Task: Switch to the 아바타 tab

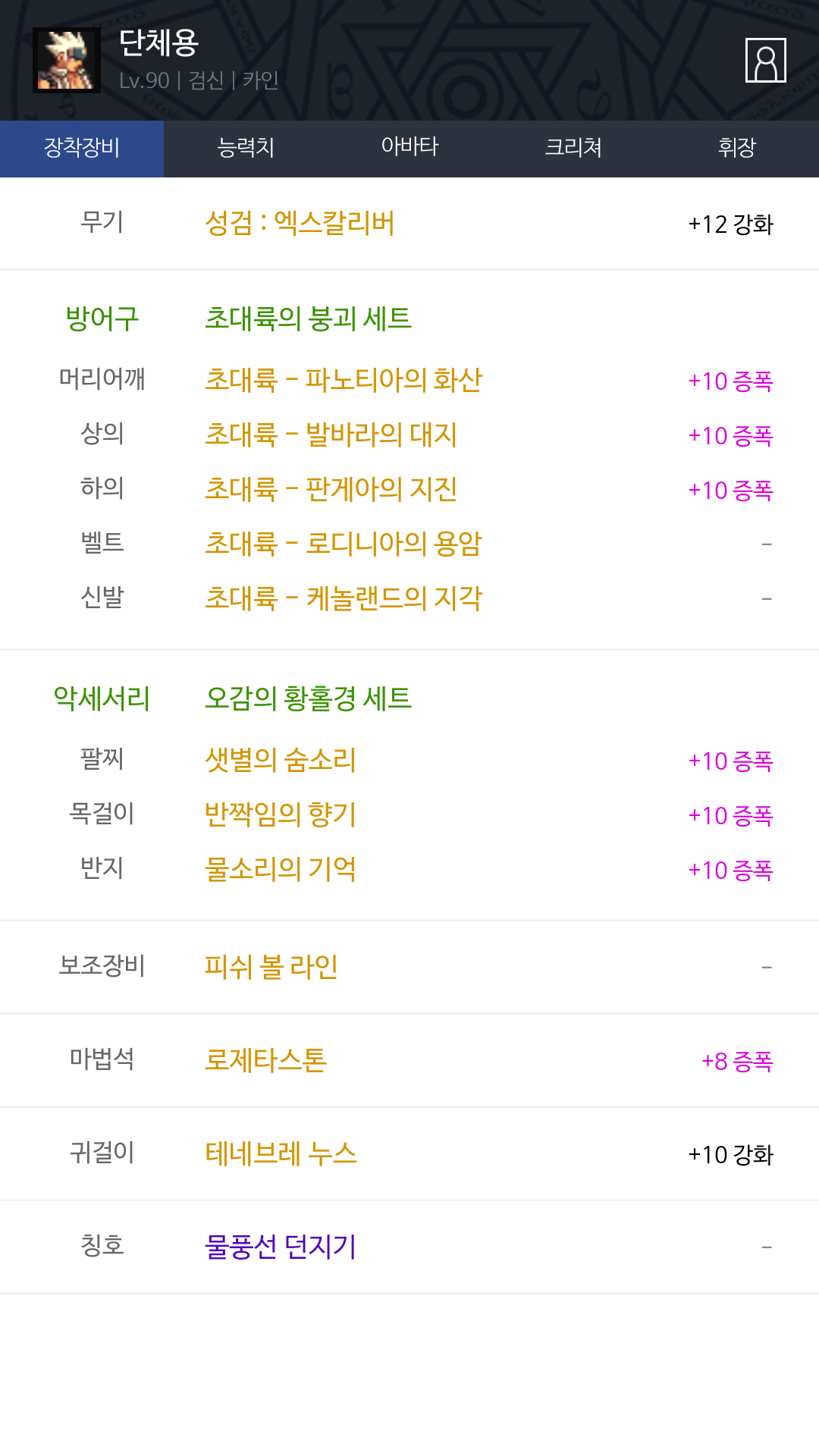Action: [x=409, y=149]
